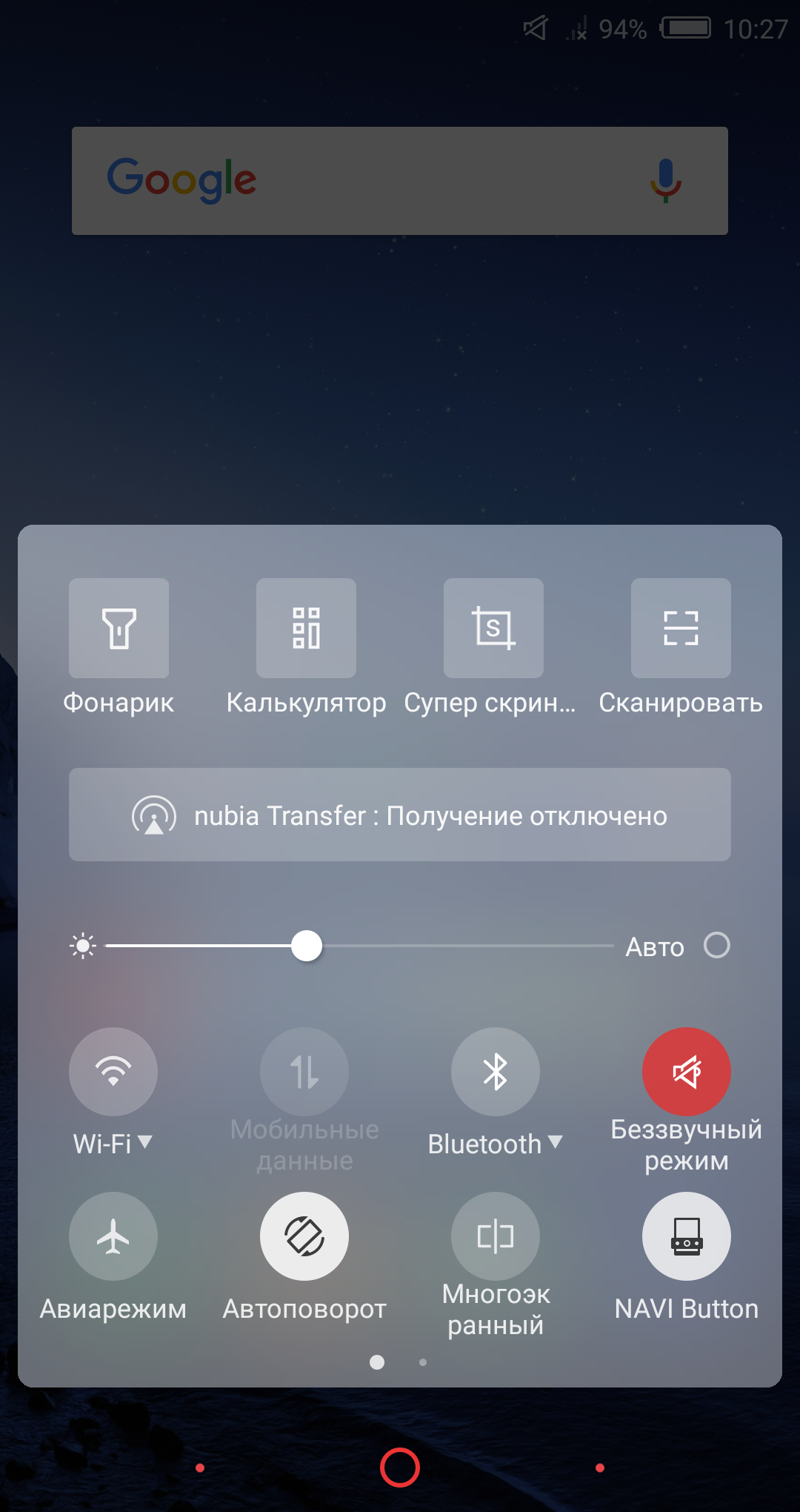Start Google voice search microphone
The width and height of the screenshot is (800, 1512).
pyautogui.click(x=666, y=180)
